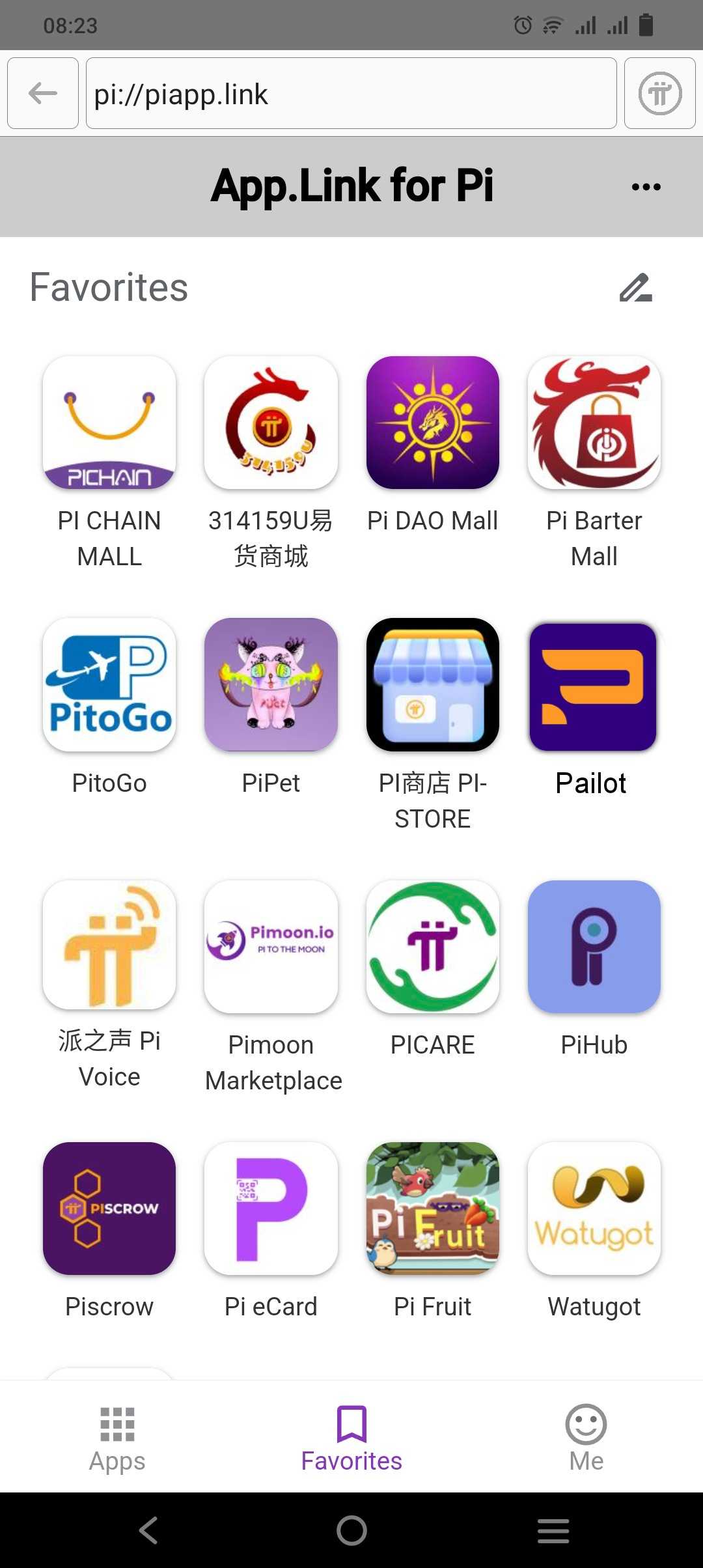Open PiHub from favorites

pos(594,947)
